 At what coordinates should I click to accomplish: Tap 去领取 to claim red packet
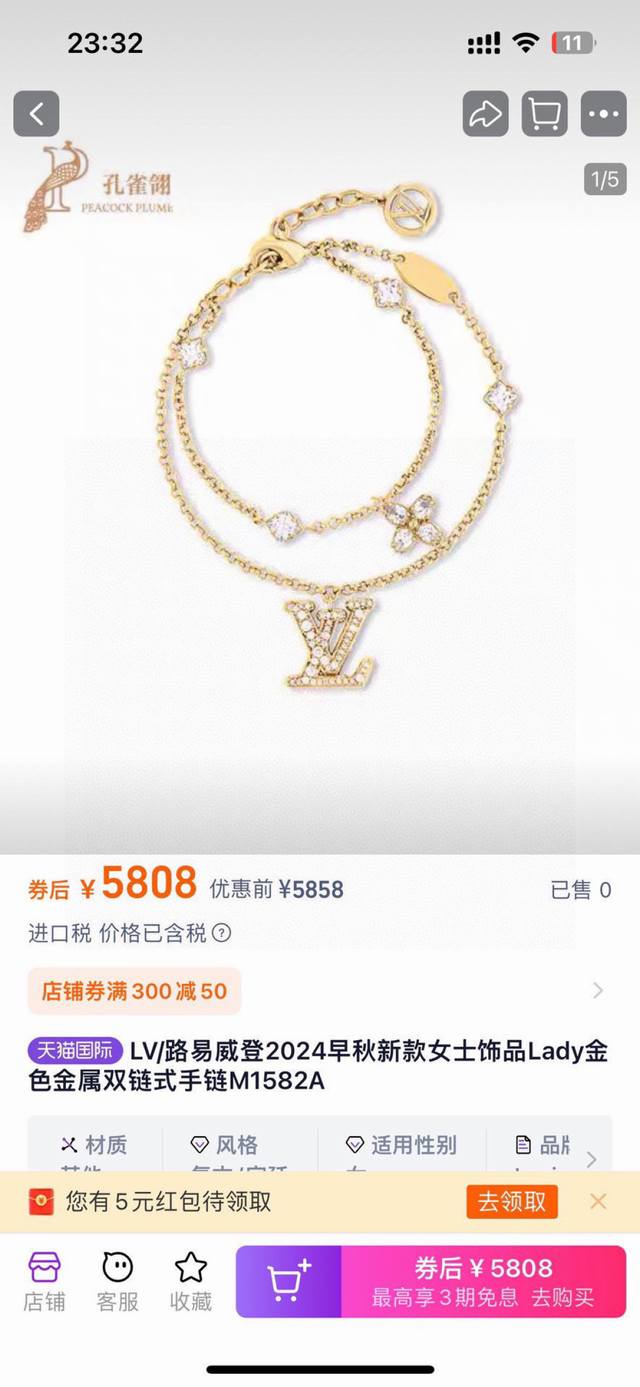click(511, 1201)
